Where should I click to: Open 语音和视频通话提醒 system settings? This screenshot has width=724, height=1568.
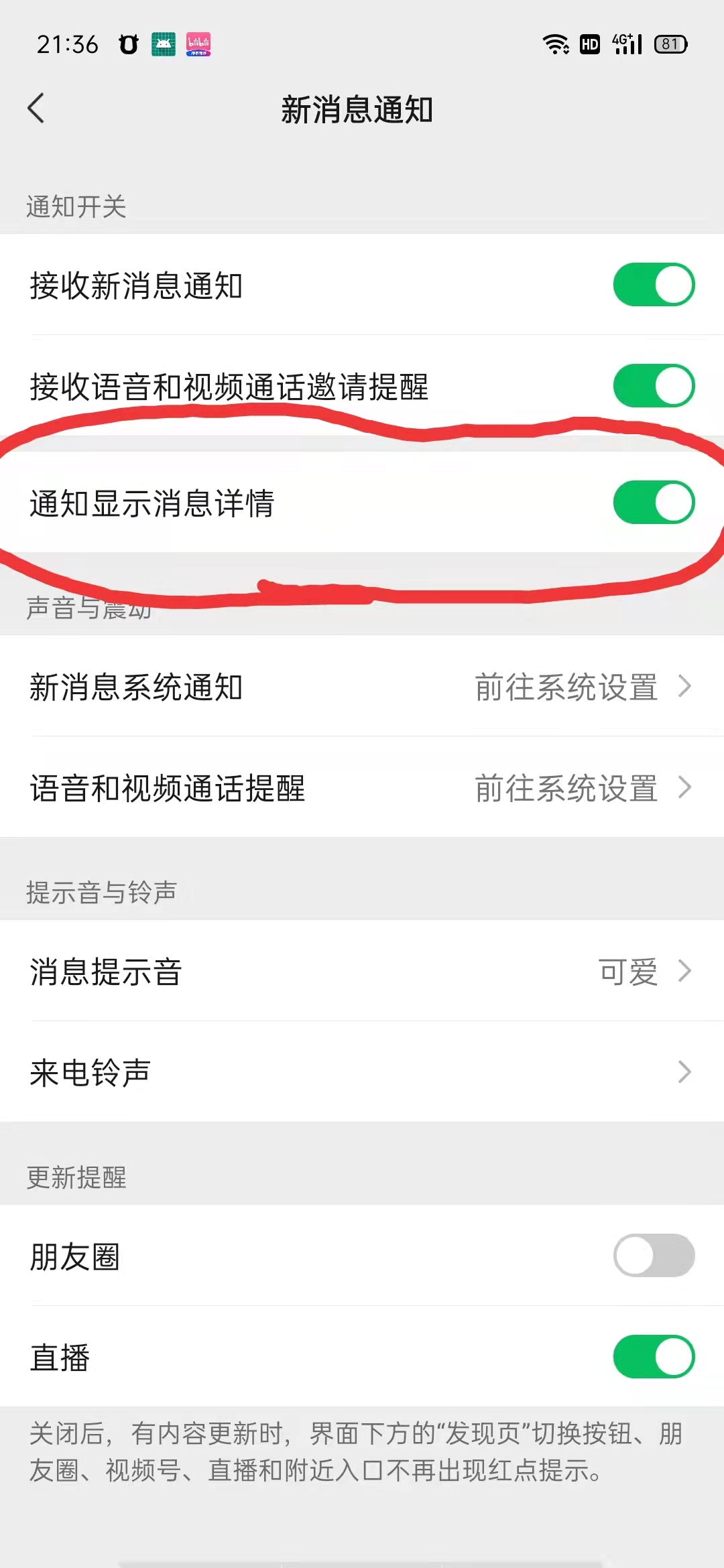click(x=362, y=788)
